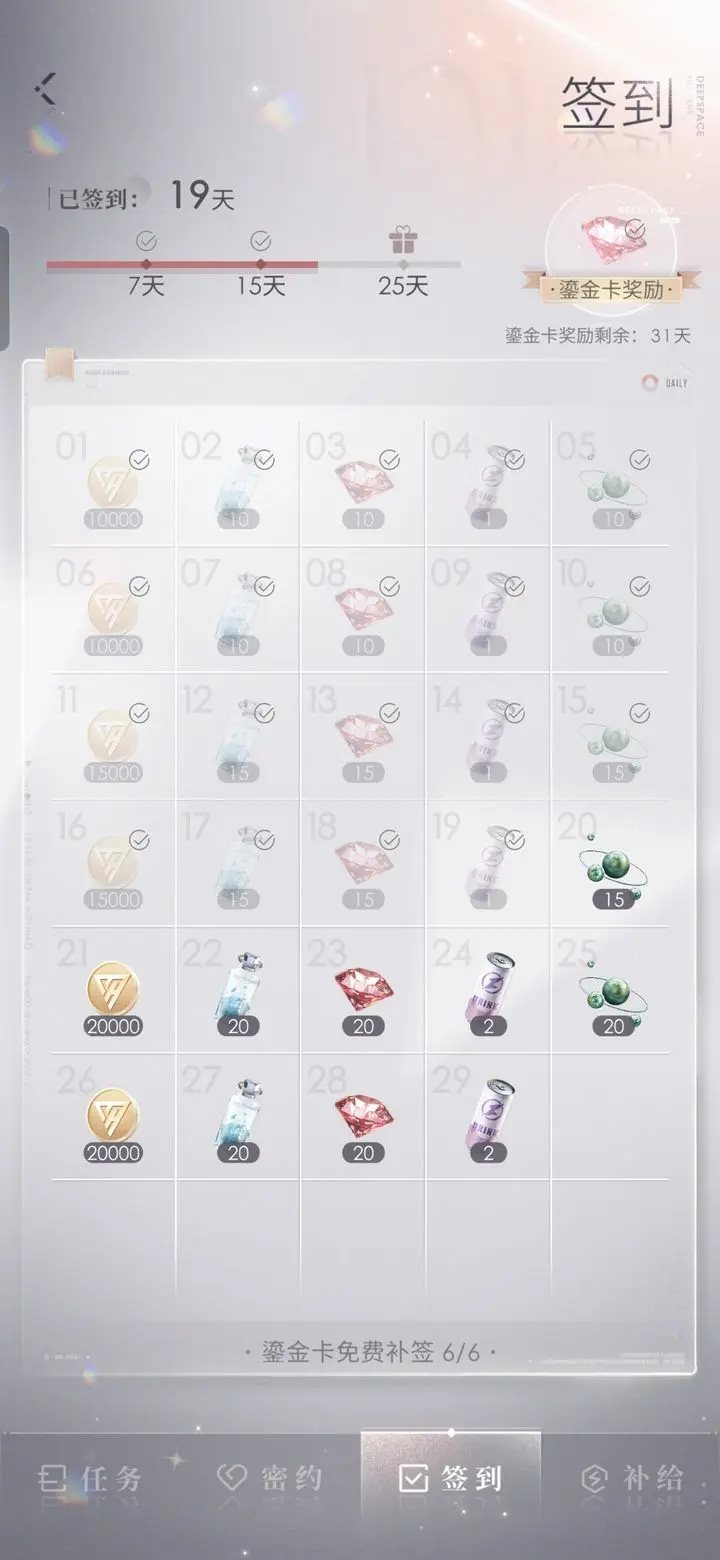
Task: Switch to the 补给 tab
Action: (635, 1479)
